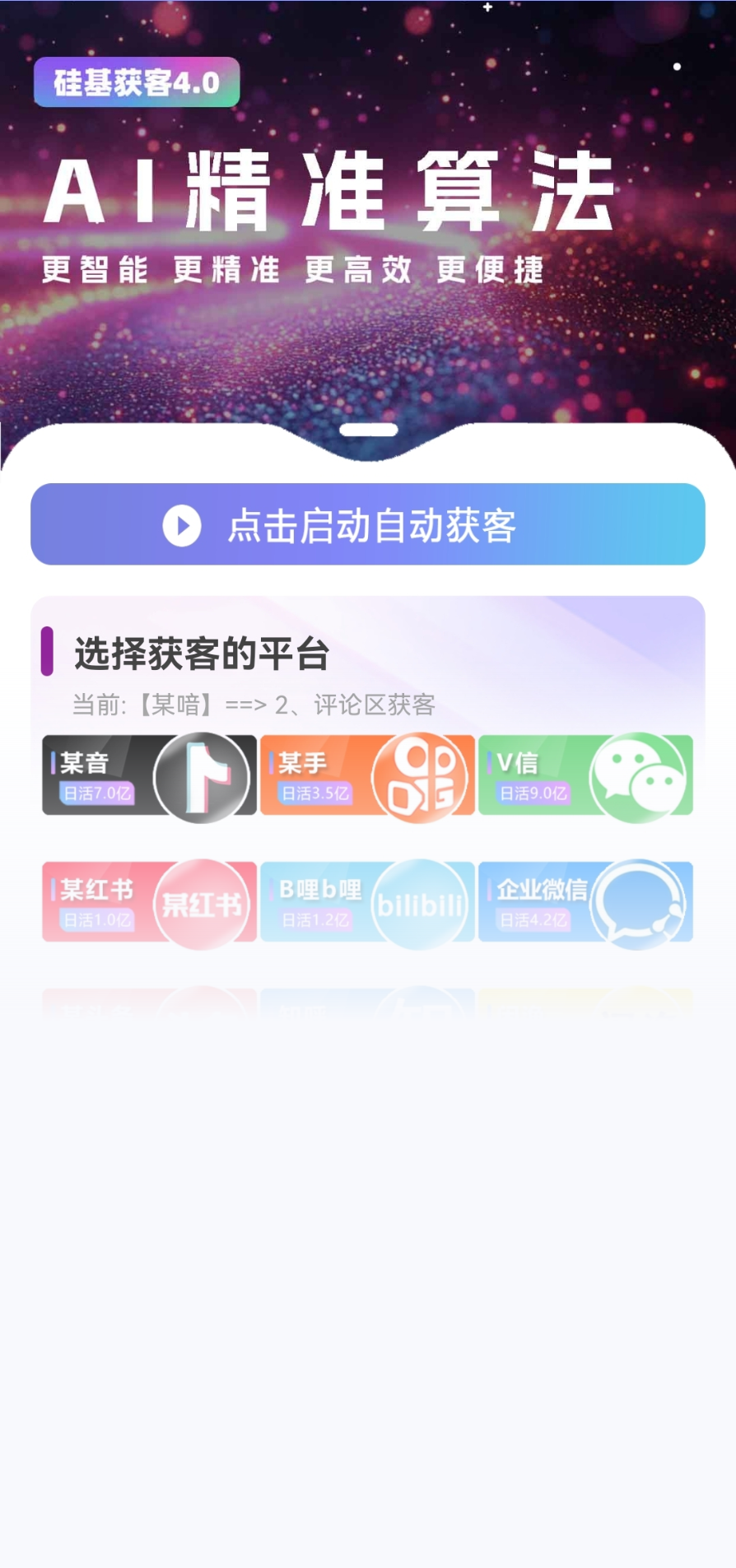
Task: Expand the 当前 source dropdown showing 评论区获客
Action: click(254, 705)
